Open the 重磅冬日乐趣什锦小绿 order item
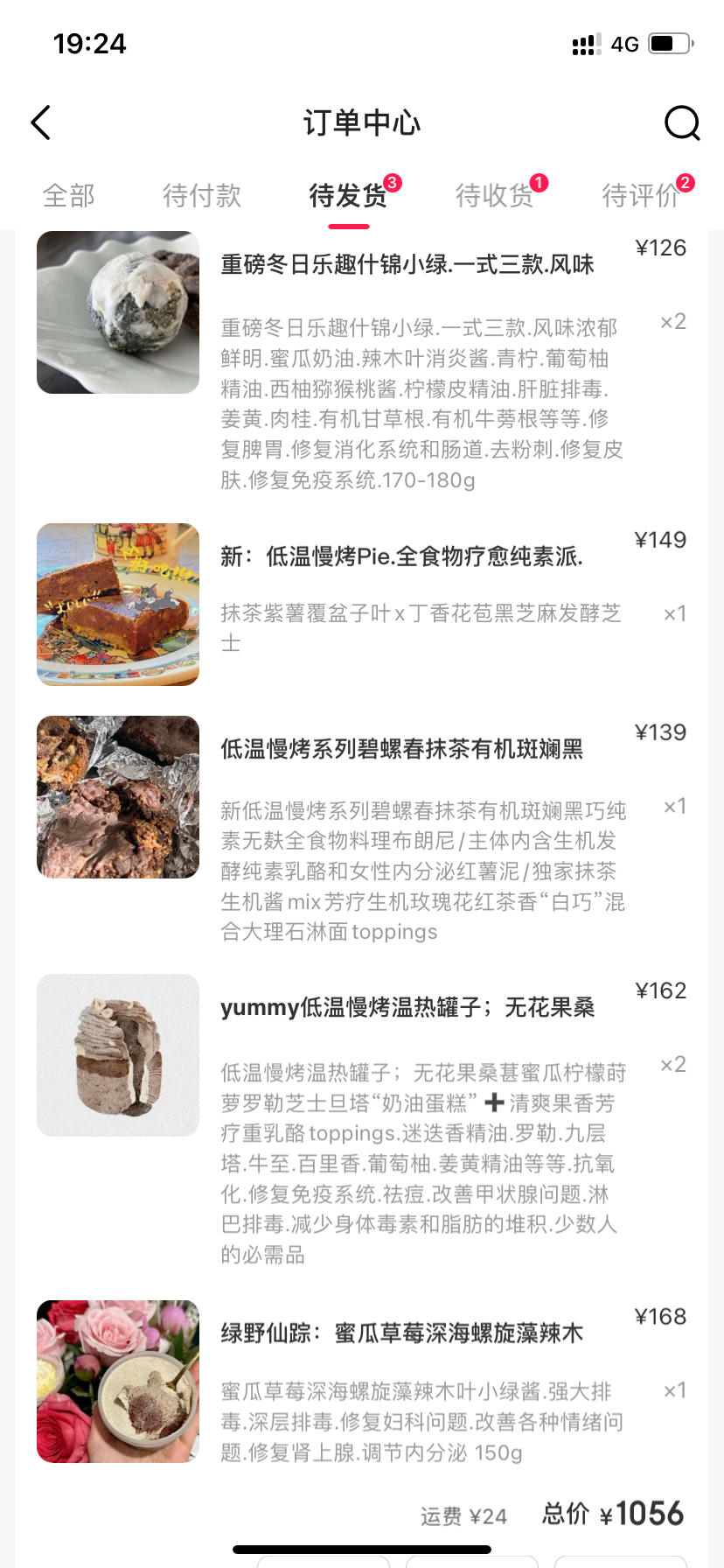The height and width of the screenshot is (1568, 724). [x=407, y=264]
